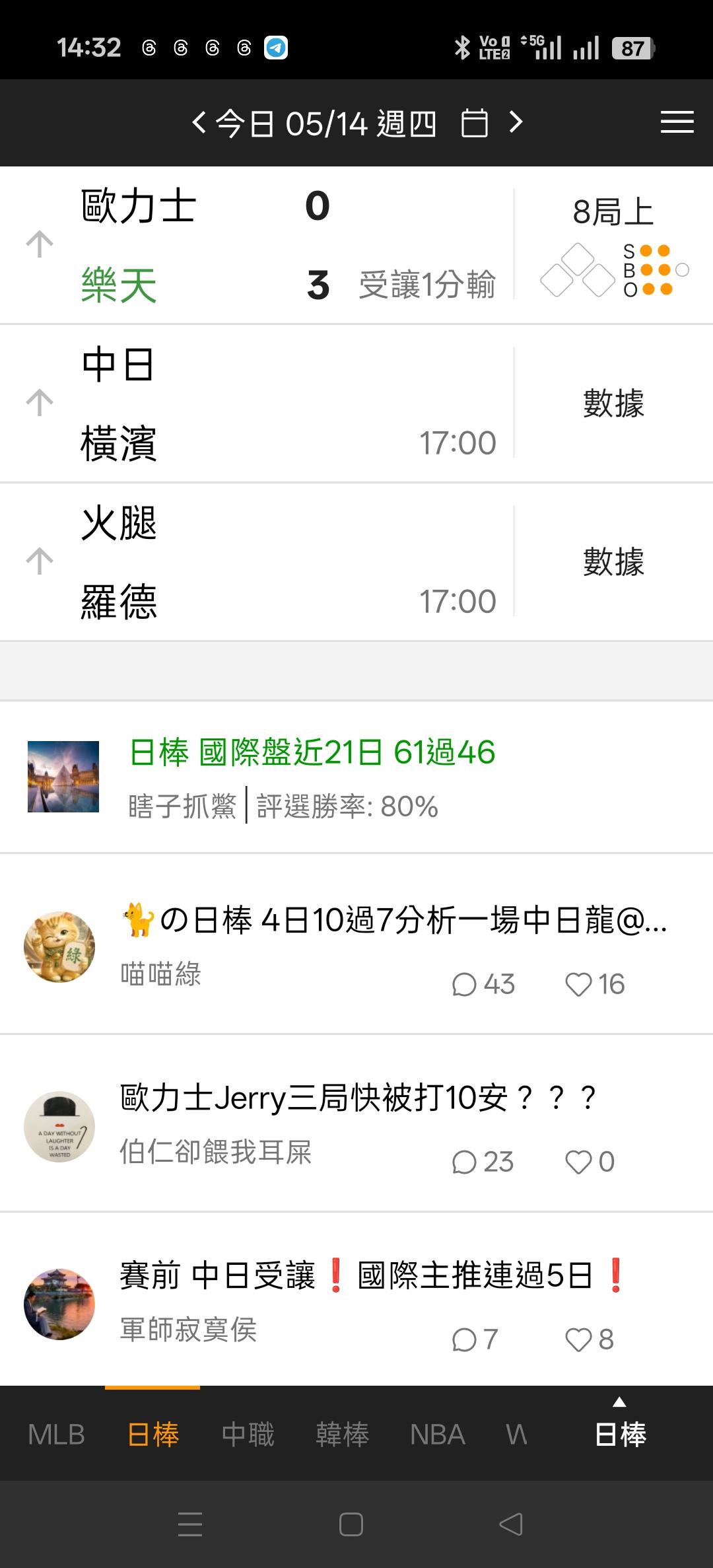This screenshot has height=1568, width=713.
Task: Switch to the MLB tab
Action: coord(56,1435)
